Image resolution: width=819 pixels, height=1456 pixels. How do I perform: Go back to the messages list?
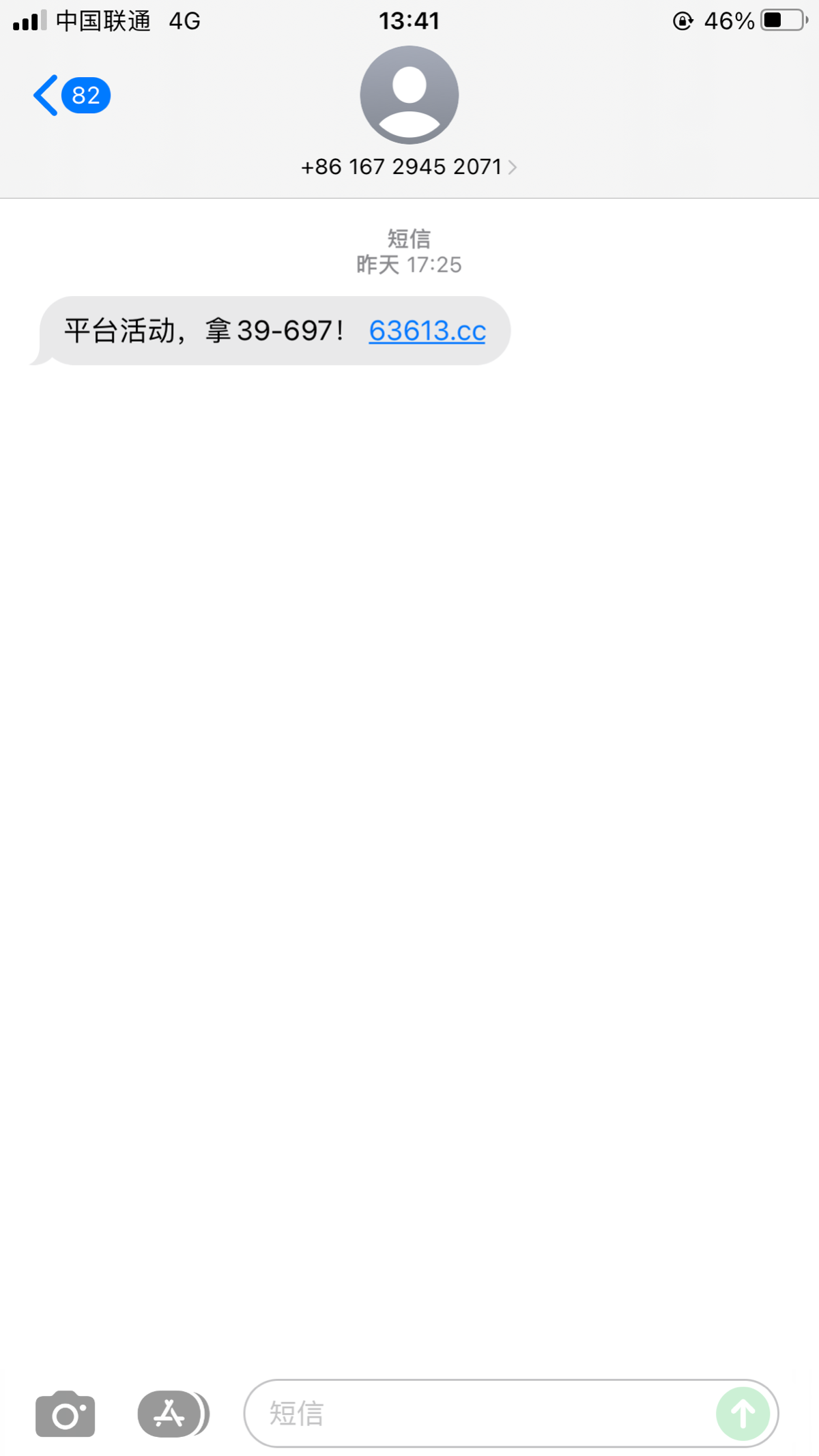tap(68, 96)
